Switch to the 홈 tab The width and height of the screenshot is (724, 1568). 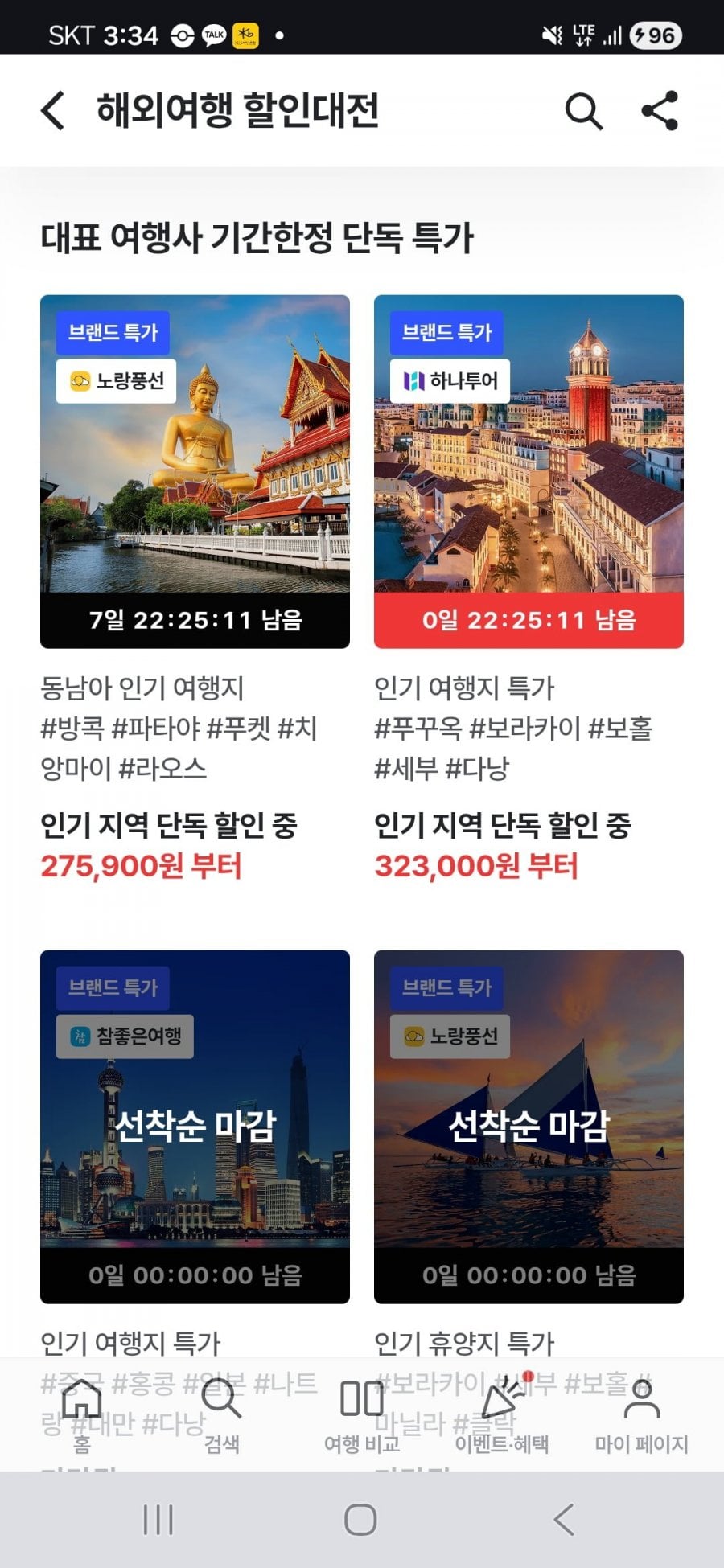pyautogui.click(x=82, y=1415)
